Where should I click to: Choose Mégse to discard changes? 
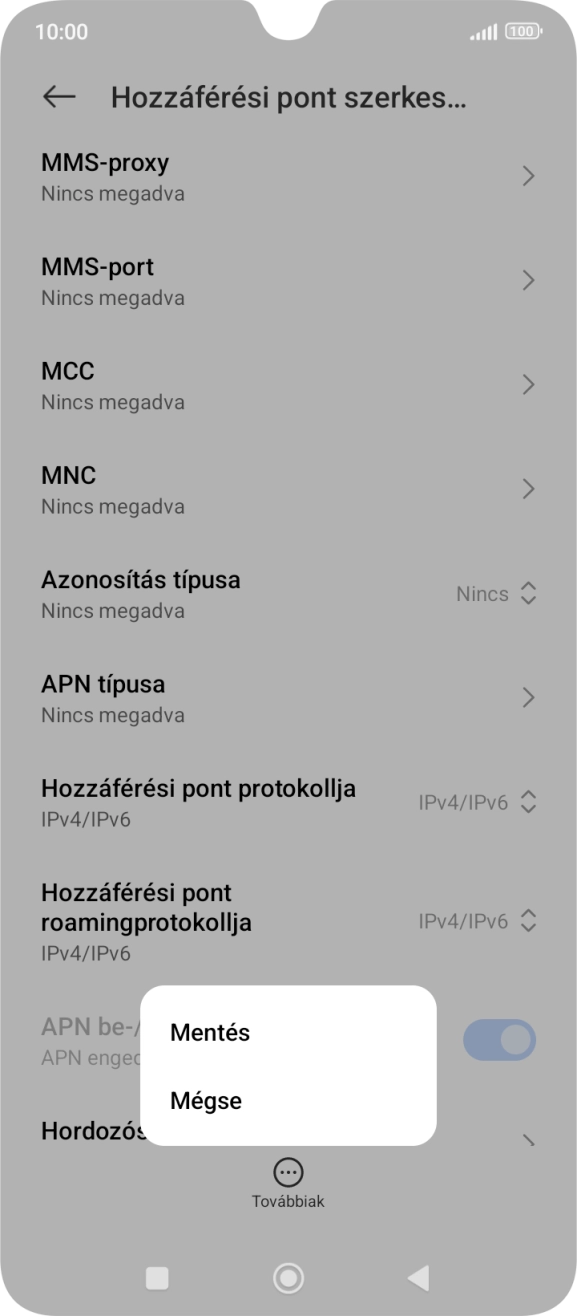click(288, 1102)
